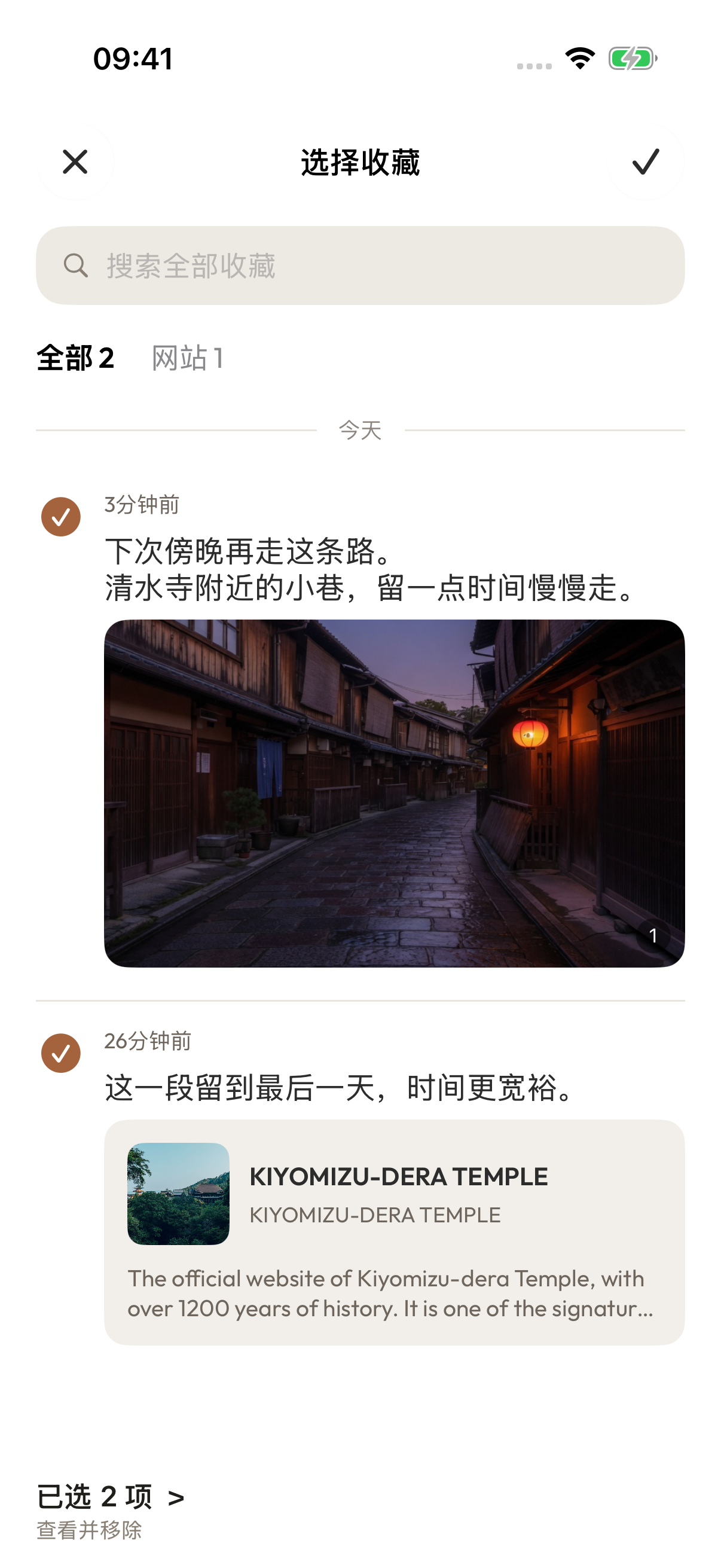
Task: Open the Kyoto alley photo
Action: pos(394,793)
